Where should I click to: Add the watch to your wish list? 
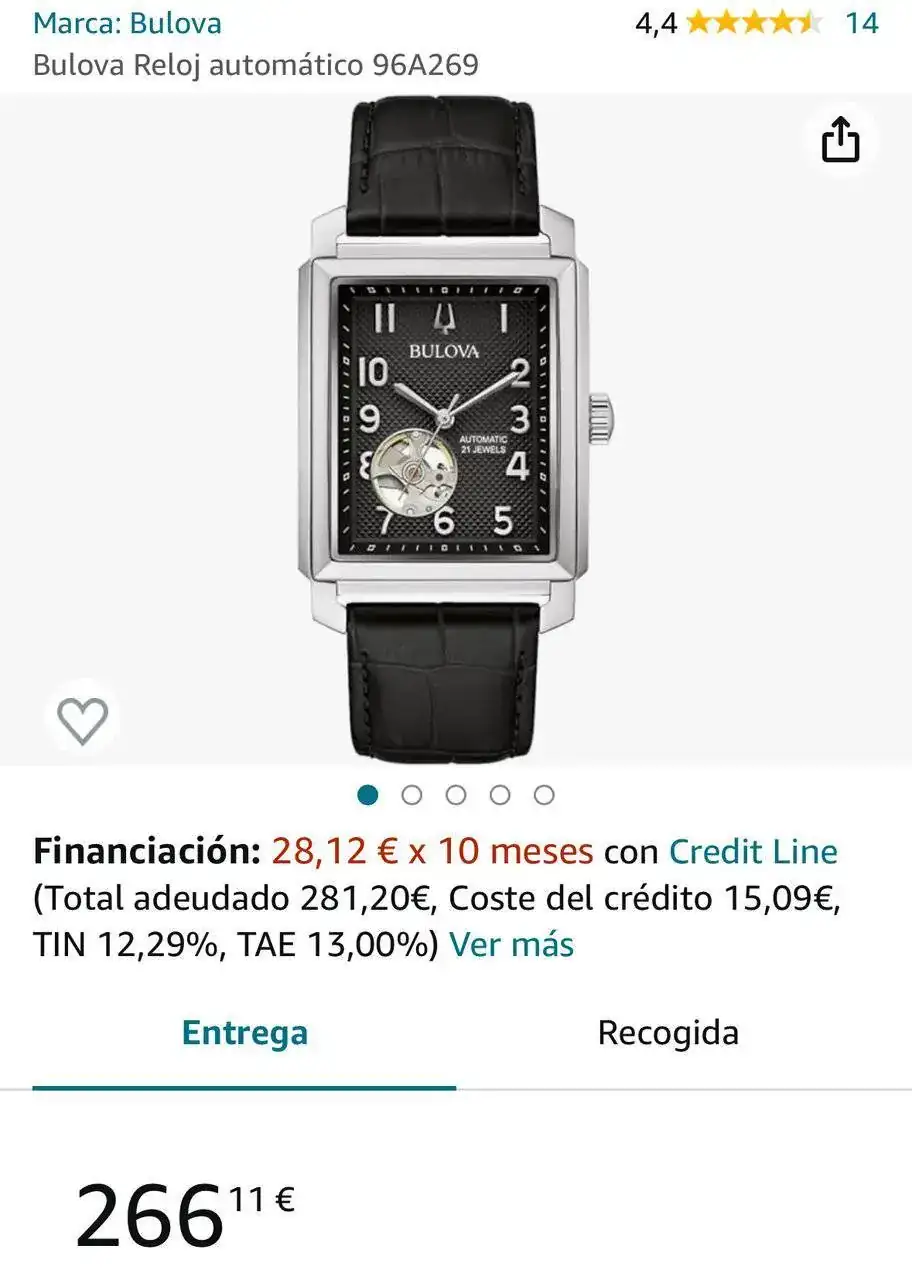click(82, 720)
